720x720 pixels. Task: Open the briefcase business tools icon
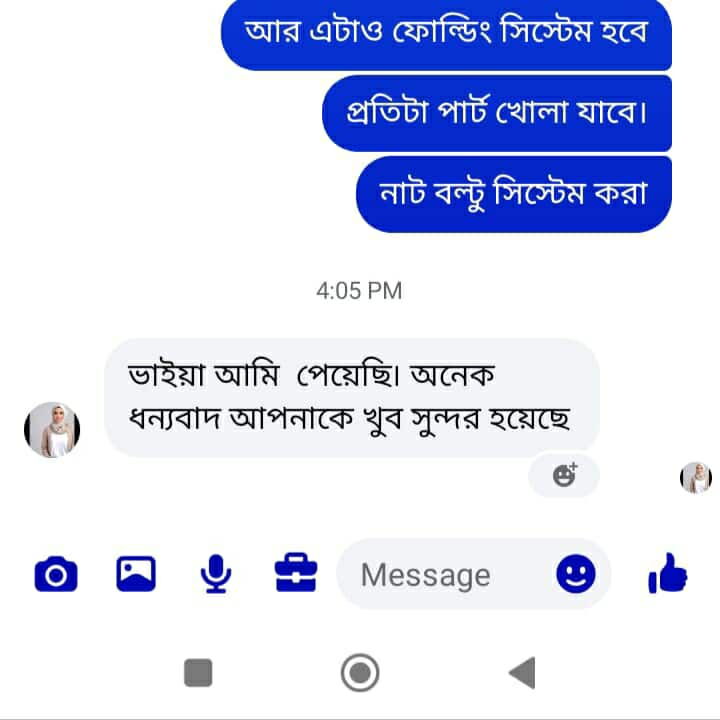click(x=295, y=573)
